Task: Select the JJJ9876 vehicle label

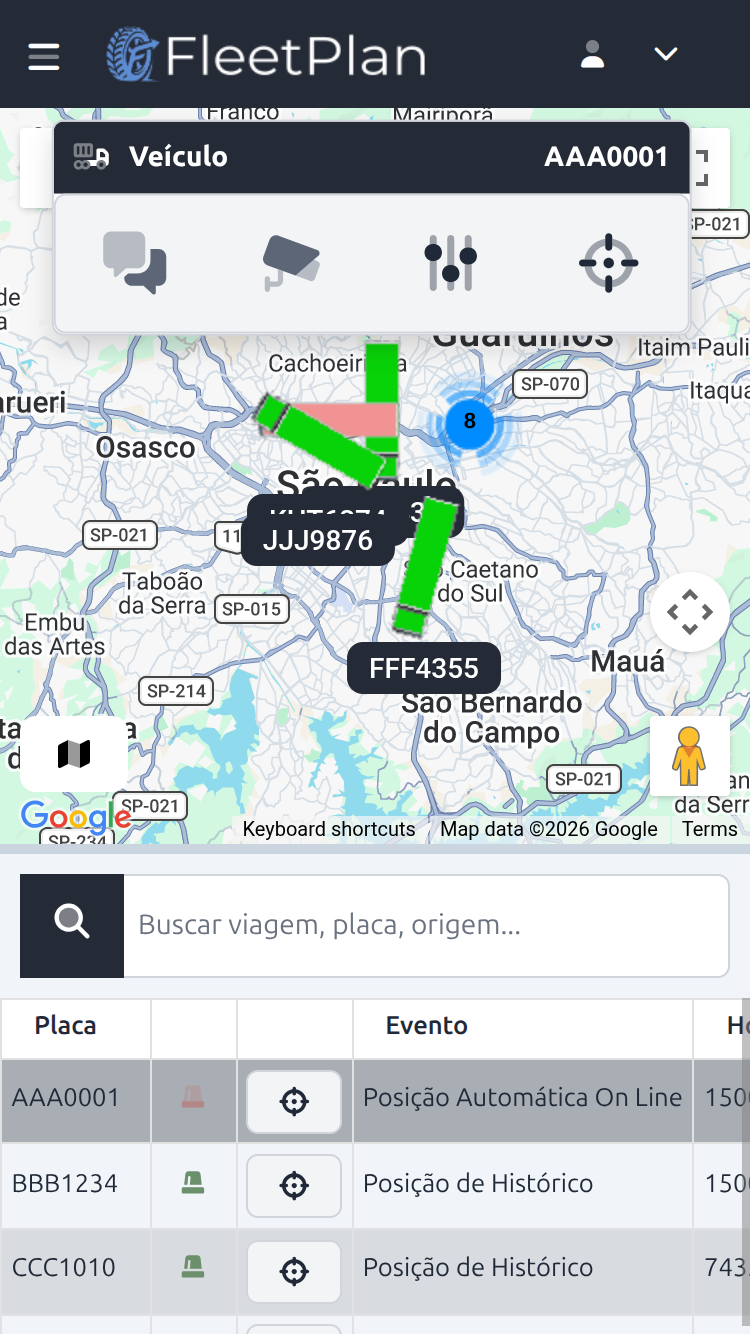Action: (x=318, y=541)
